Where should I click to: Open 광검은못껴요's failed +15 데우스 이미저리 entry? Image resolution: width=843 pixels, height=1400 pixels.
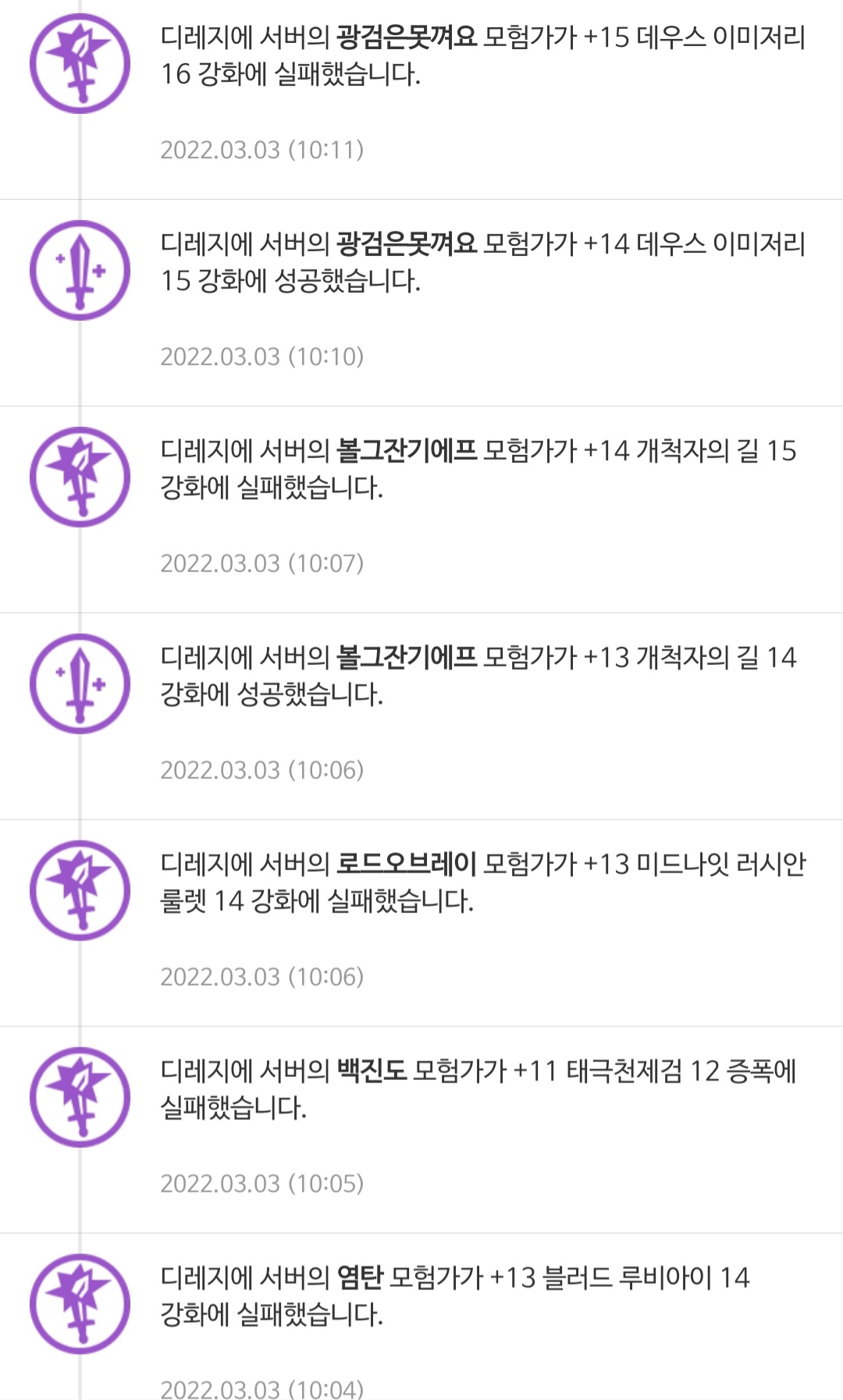tap(421, 98)
